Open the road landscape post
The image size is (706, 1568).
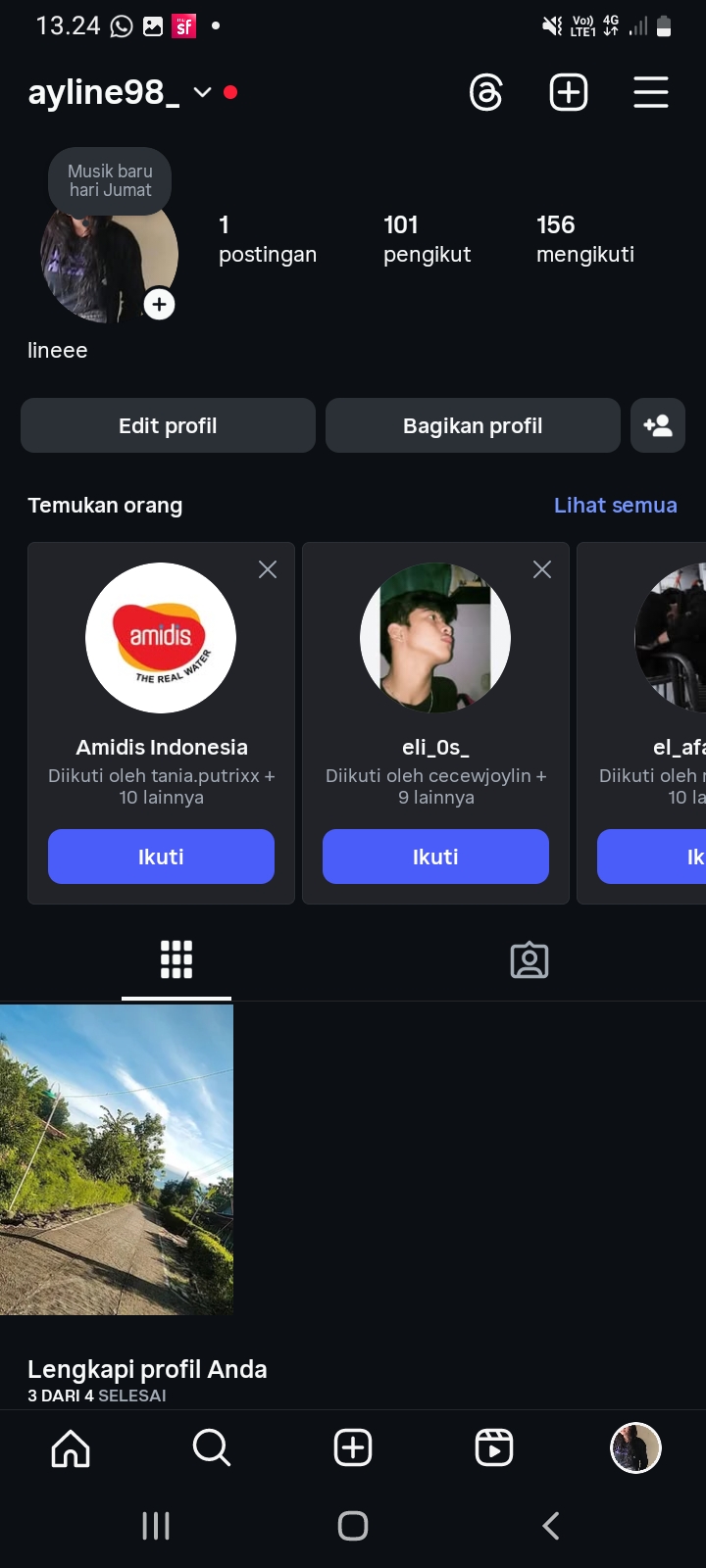pyautogui.click(x=117, y=1158)
